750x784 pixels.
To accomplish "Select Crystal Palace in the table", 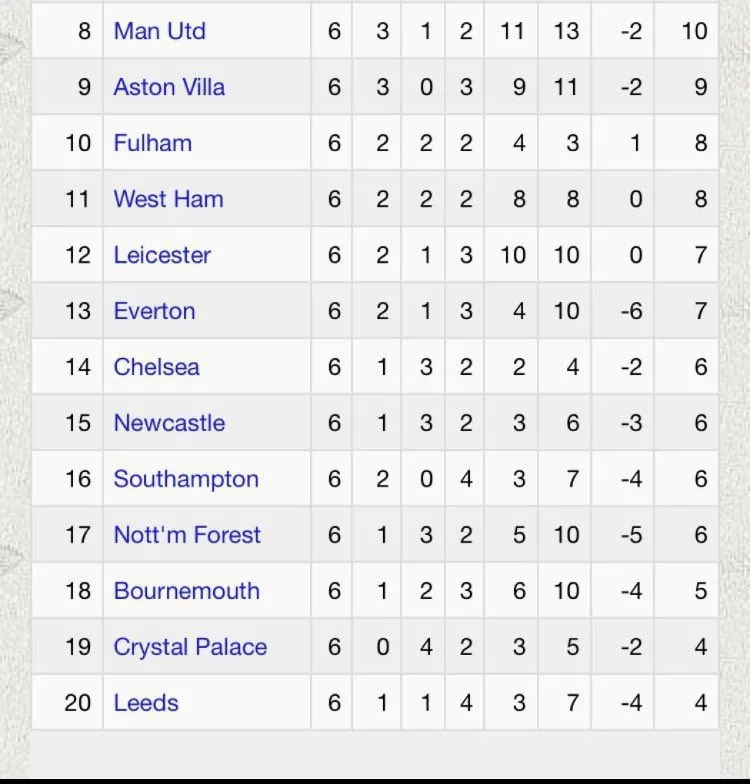I will tap(190, 647).
